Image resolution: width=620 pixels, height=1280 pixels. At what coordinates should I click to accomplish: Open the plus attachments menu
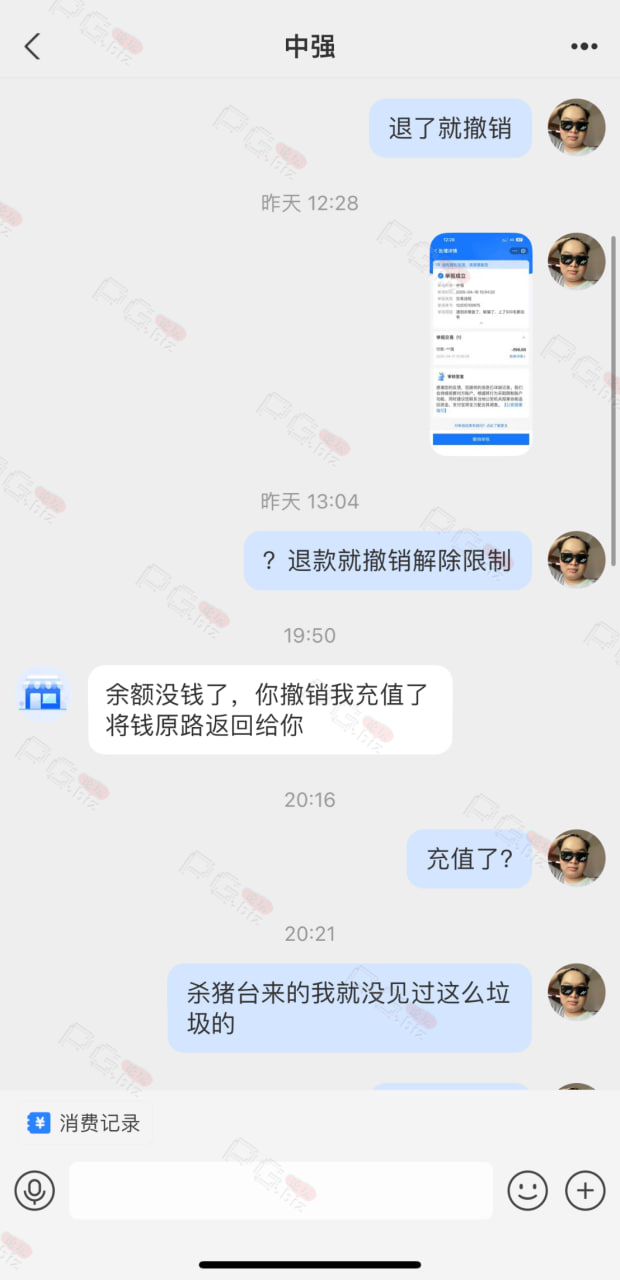point(586,1190)
